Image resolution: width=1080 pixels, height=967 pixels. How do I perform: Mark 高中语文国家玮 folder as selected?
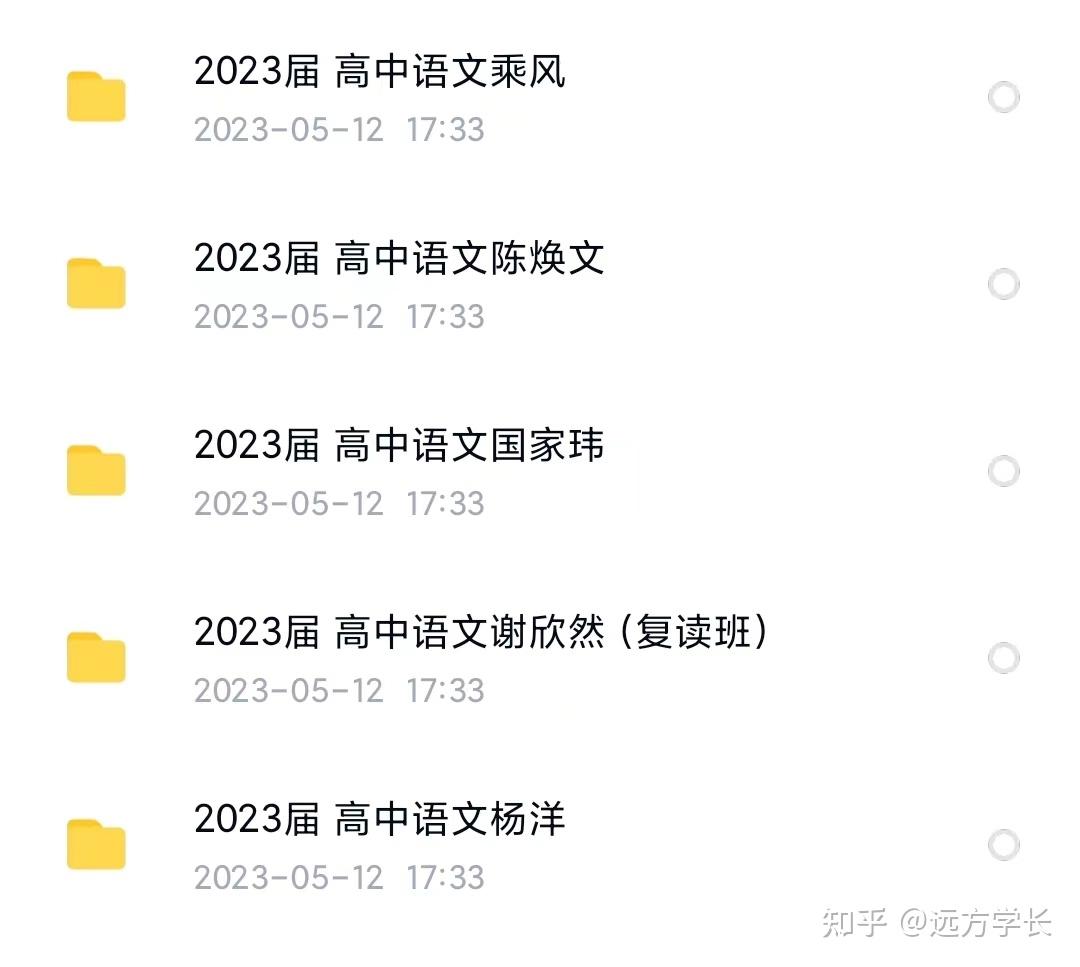pyautogui.click(x=1003, y=471)
